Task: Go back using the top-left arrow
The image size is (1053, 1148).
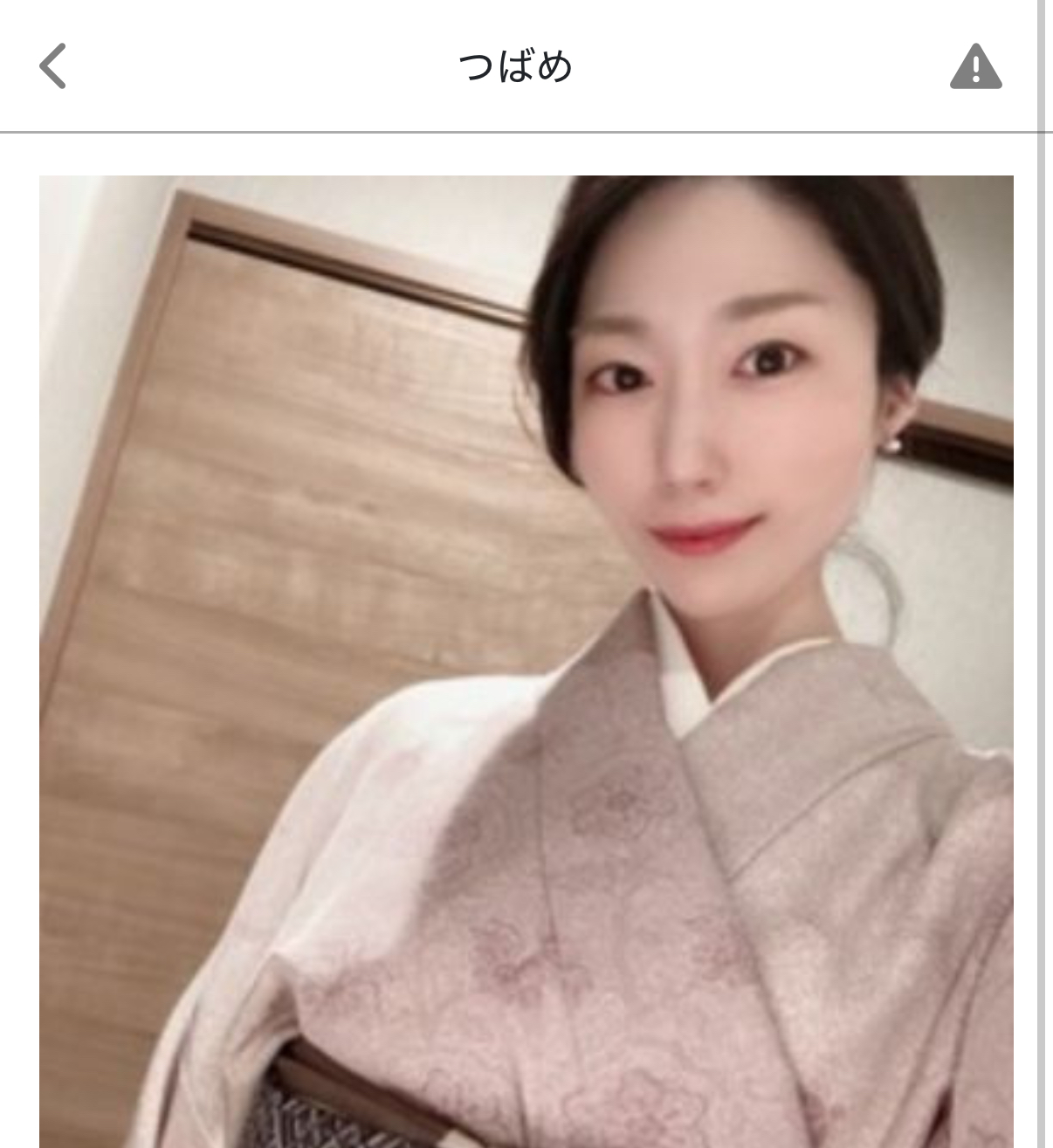Action: point(52,66)
